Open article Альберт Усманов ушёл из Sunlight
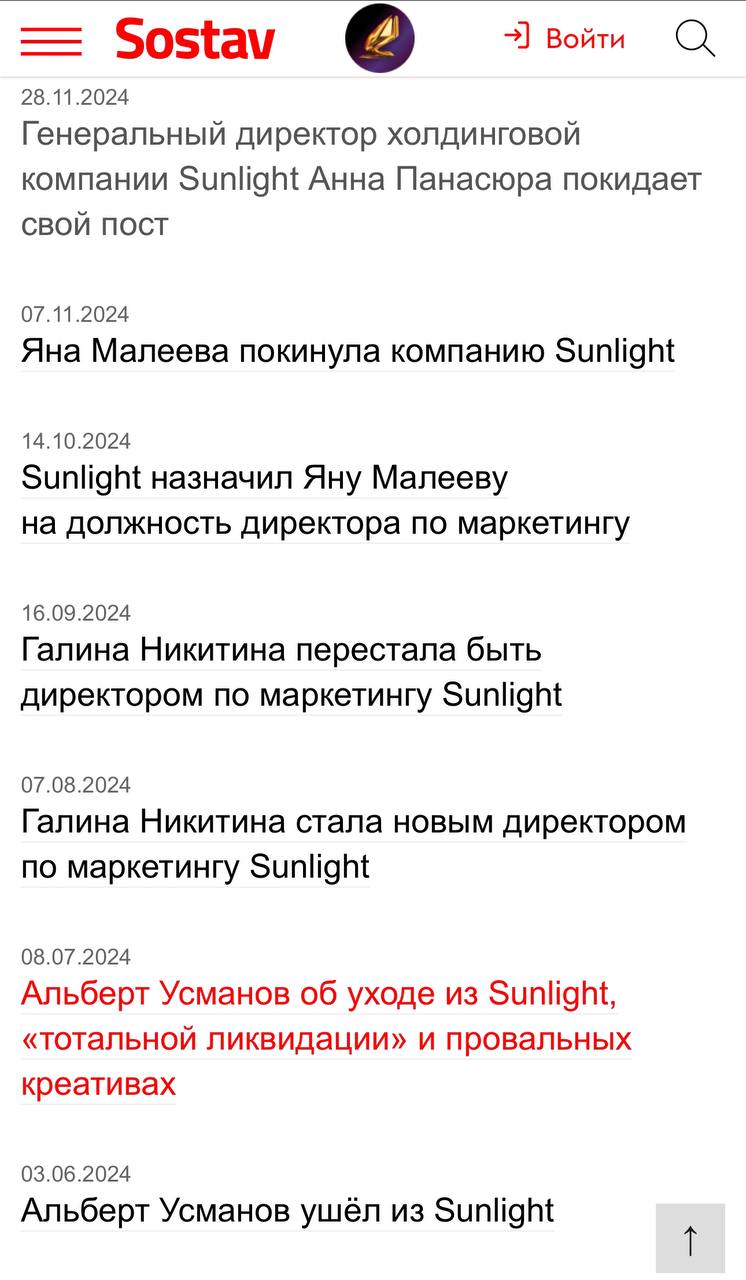 coord(287,1210)
